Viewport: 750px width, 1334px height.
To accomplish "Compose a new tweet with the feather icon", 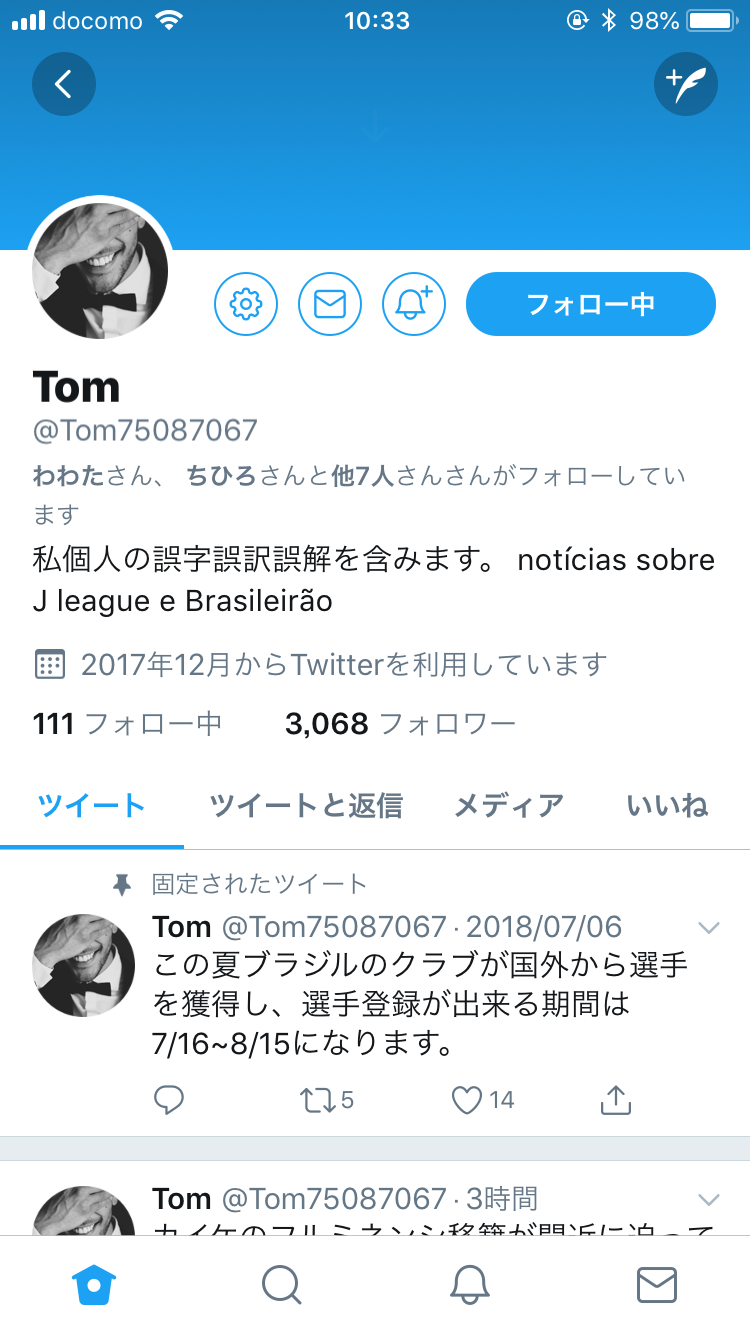I will click(686, 84).
